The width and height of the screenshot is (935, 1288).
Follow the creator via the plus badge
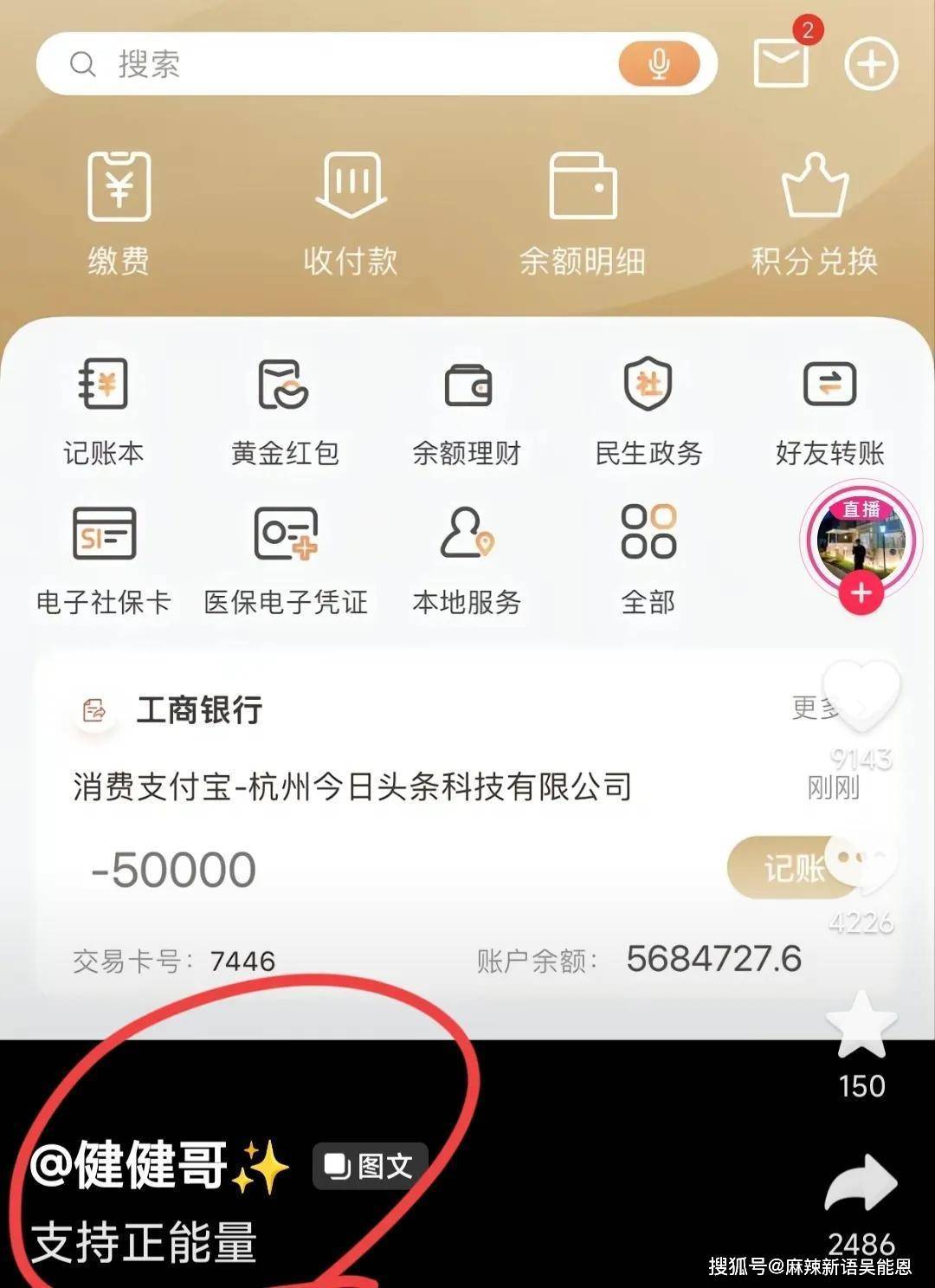coord(861,594)
